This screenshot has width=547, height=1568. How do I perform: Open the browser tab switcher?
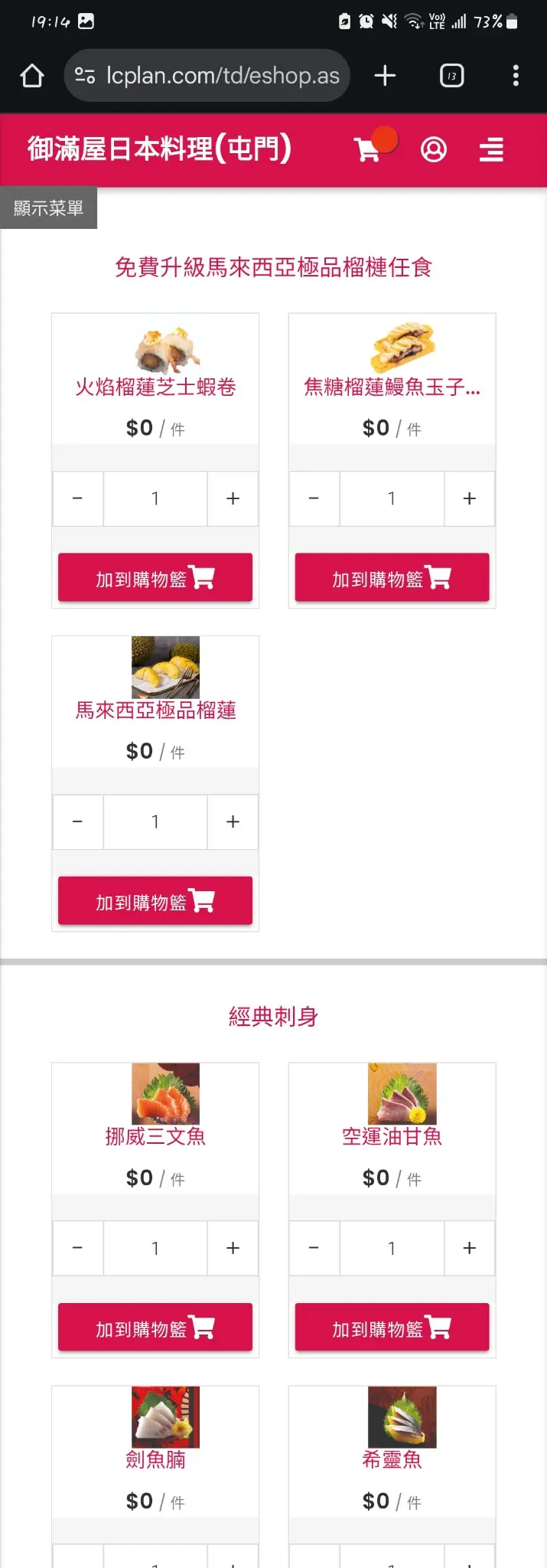click(451, 76)
